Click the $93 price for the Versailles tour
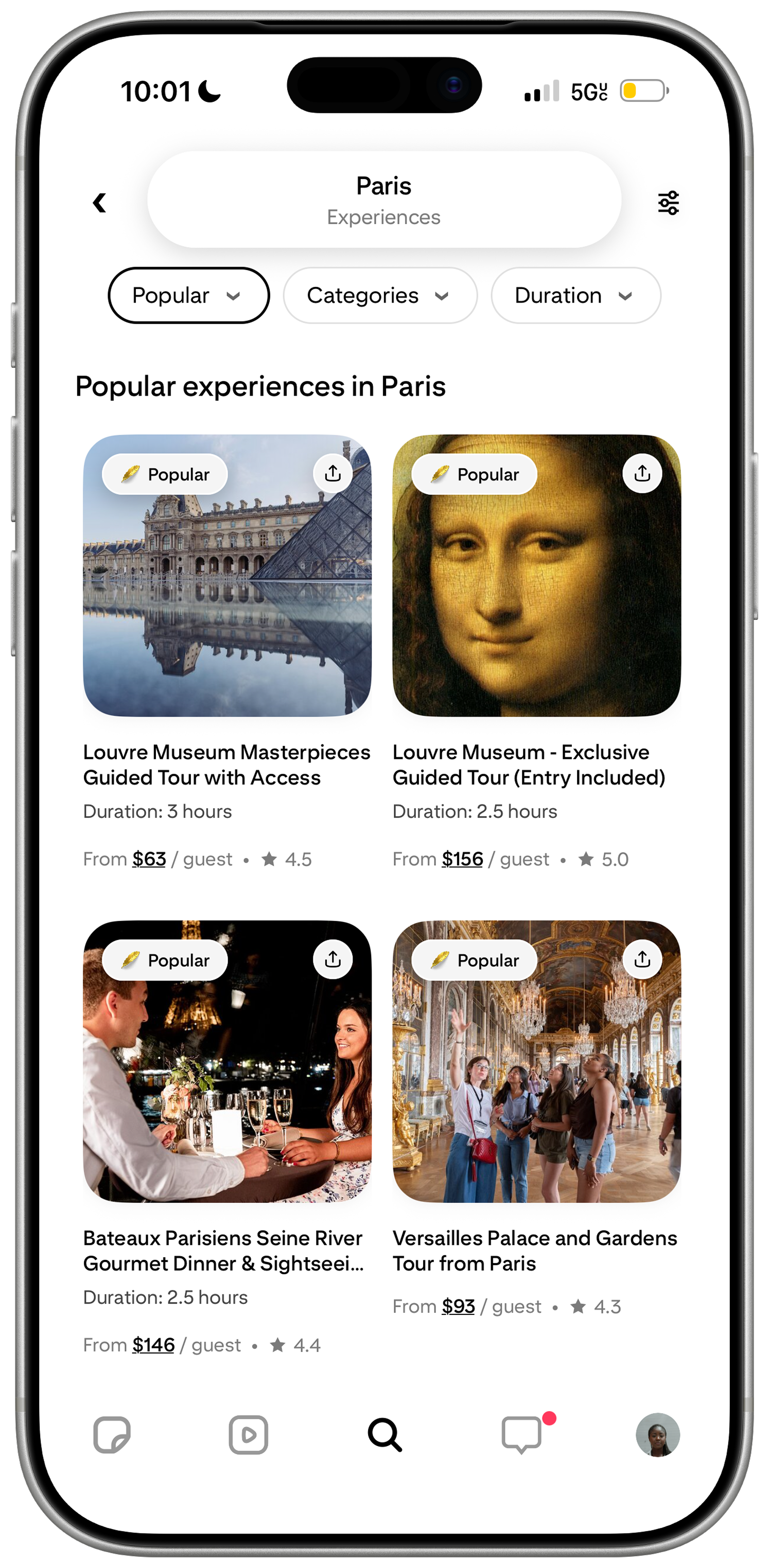Image resolution: width=769 pixels, height=1568 pixels. [x=457, y=1306]
